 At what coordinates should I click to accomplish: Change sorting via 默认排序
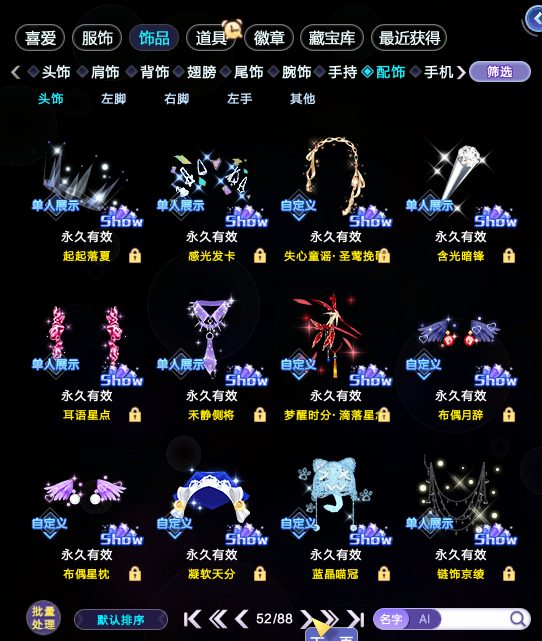pos(121,620)
